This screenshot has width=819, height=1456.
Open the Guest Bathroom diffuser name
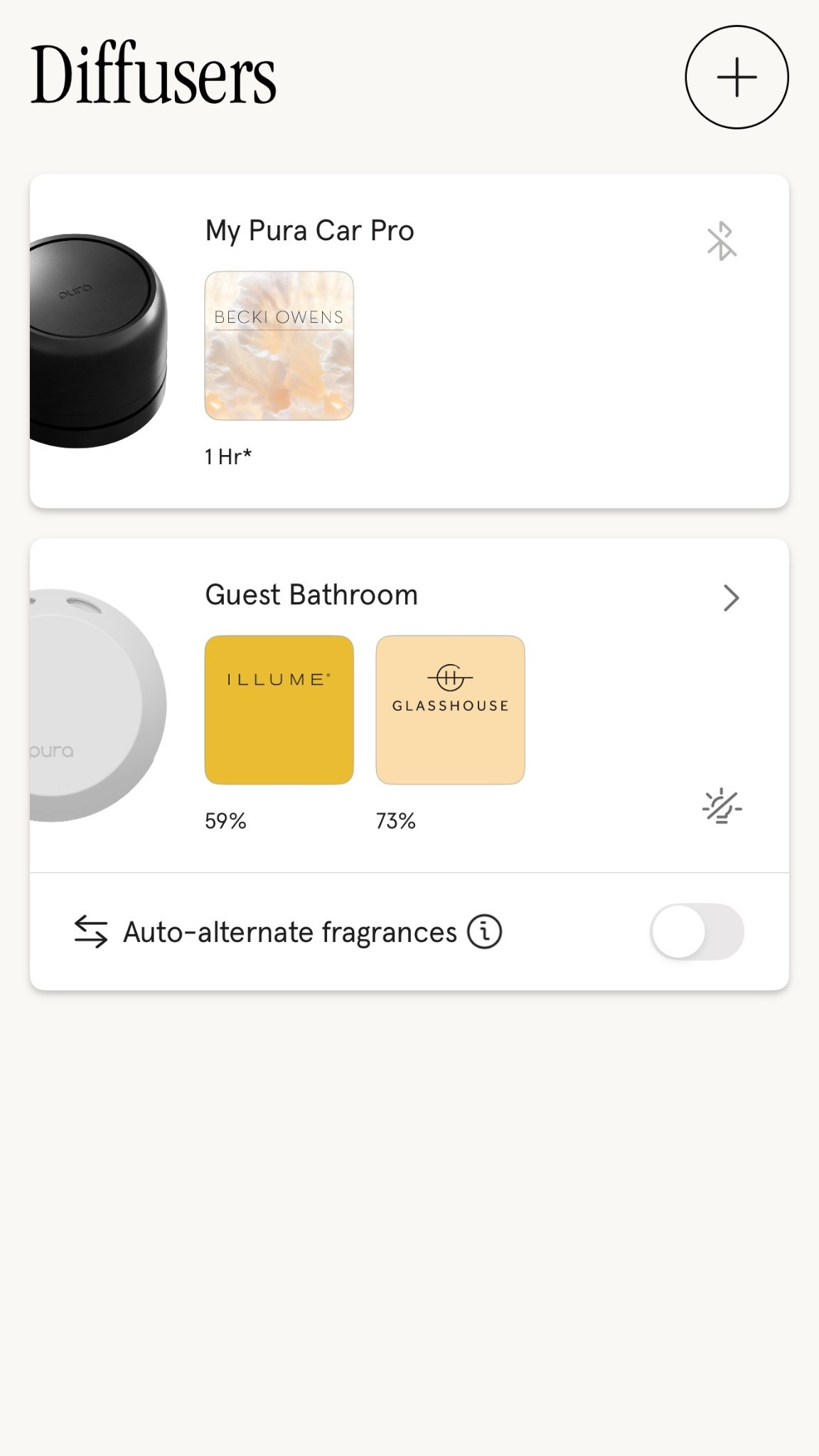click(311, 595)
